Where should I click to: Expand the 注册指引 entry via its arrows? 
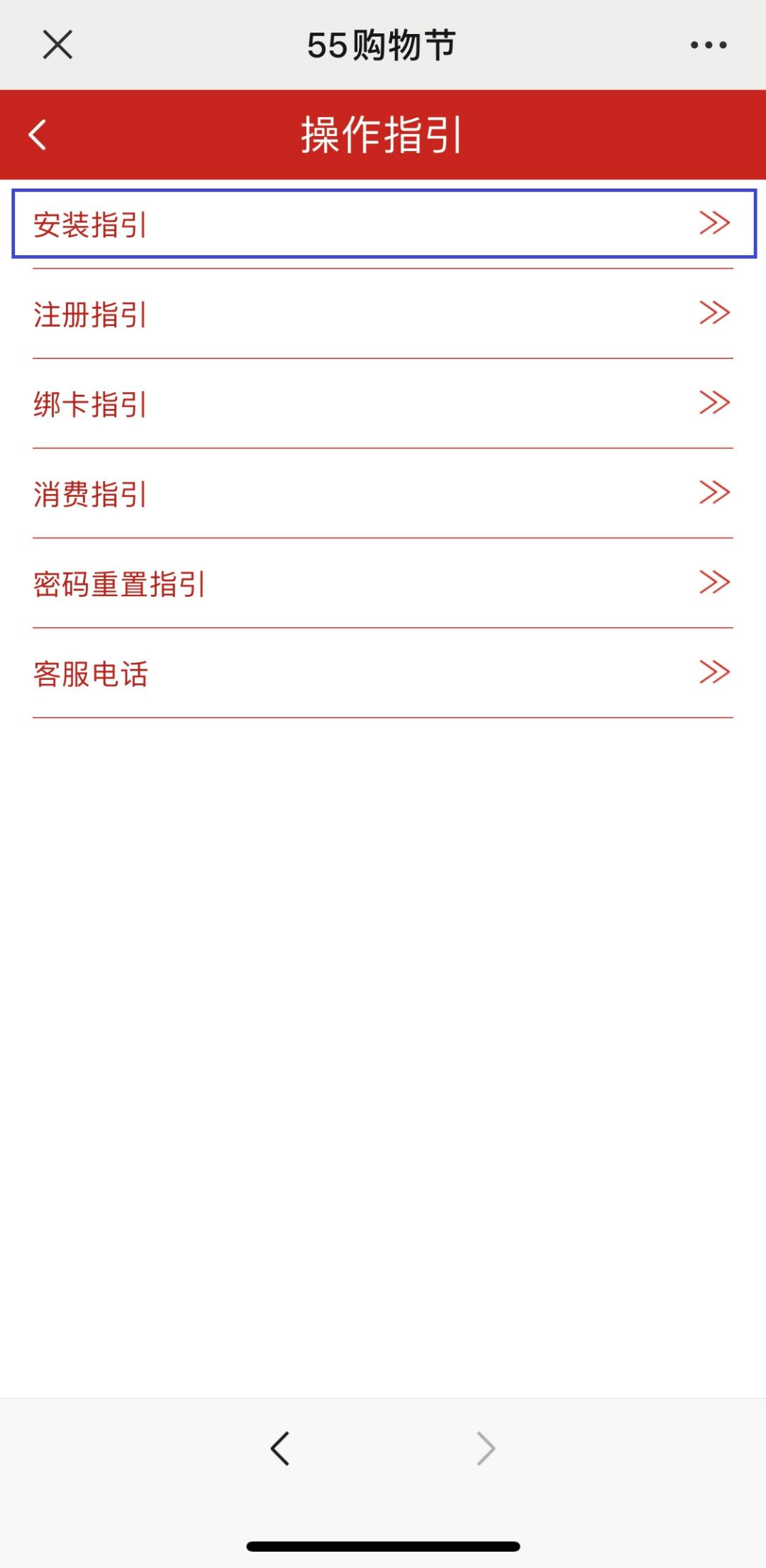click(714, 313)
